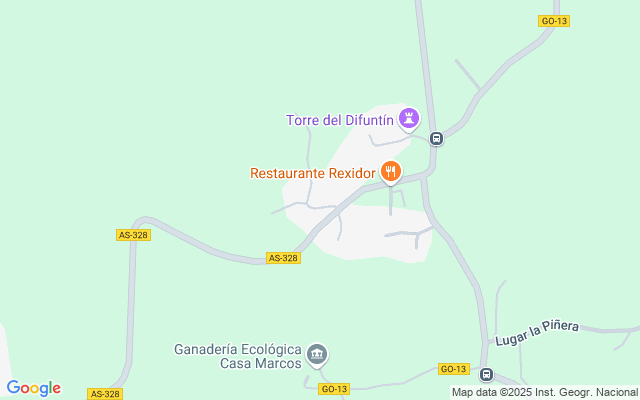Open Ganadería Ecológica Casa Marcos marker
This screenshot has height=400, width=640.
pyautogui.click(x=318, y=354)
